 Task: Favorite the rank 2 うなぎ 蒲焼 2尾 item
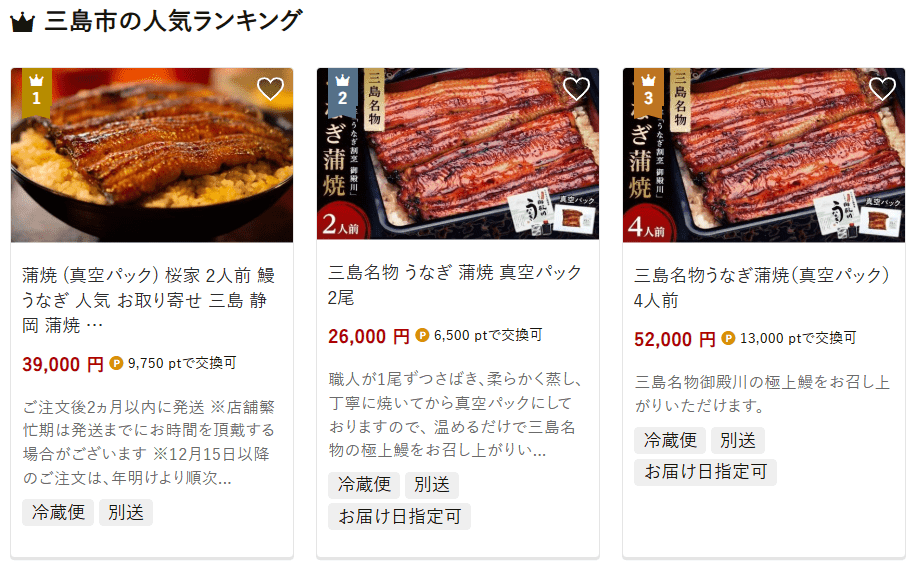pos(576,89)
